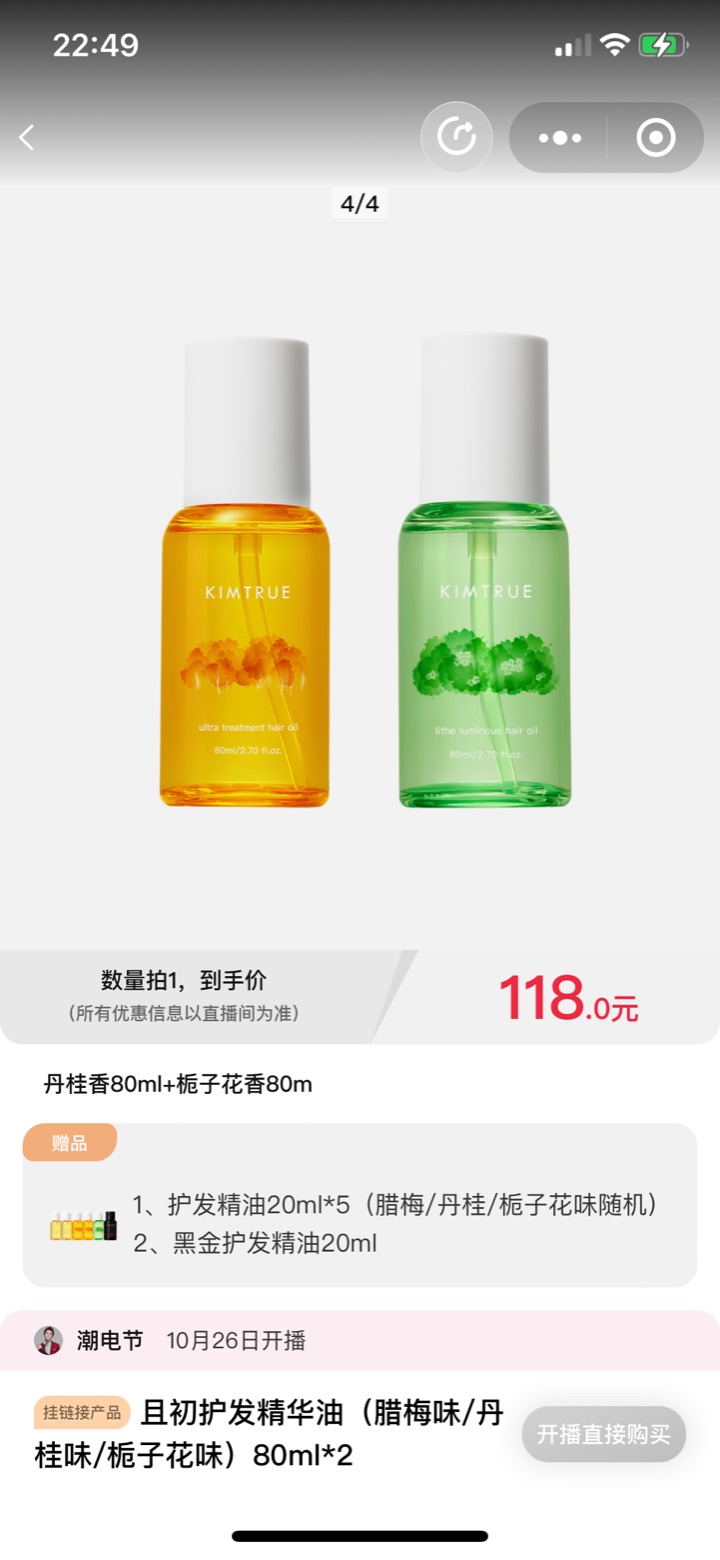720x1560 pixels.
Task: Go back using the top-left arrow
Action: click(27, 138)
